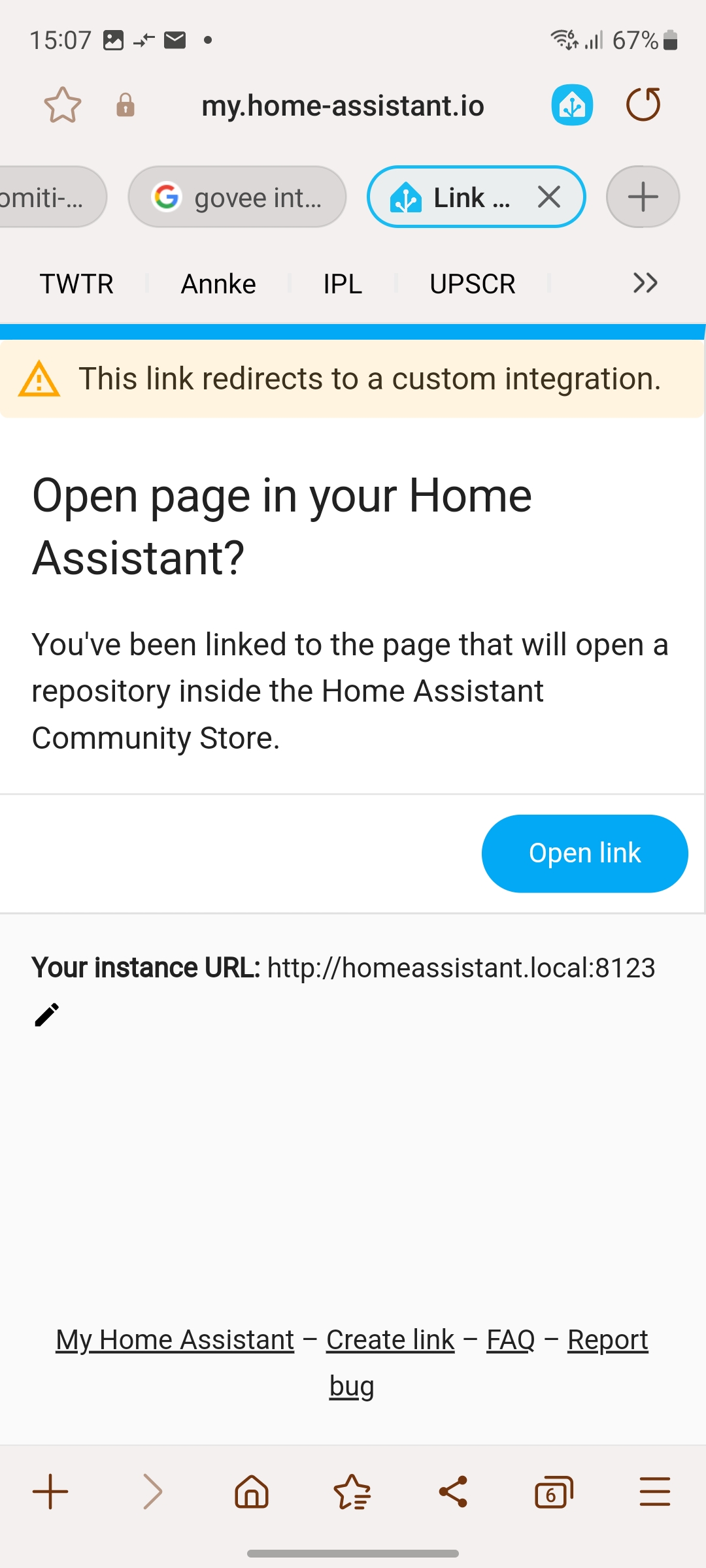Viewport: 706px width, 1568px height.
Task: Expand more bookmarks with double chevron
Action: coord(645,284)
